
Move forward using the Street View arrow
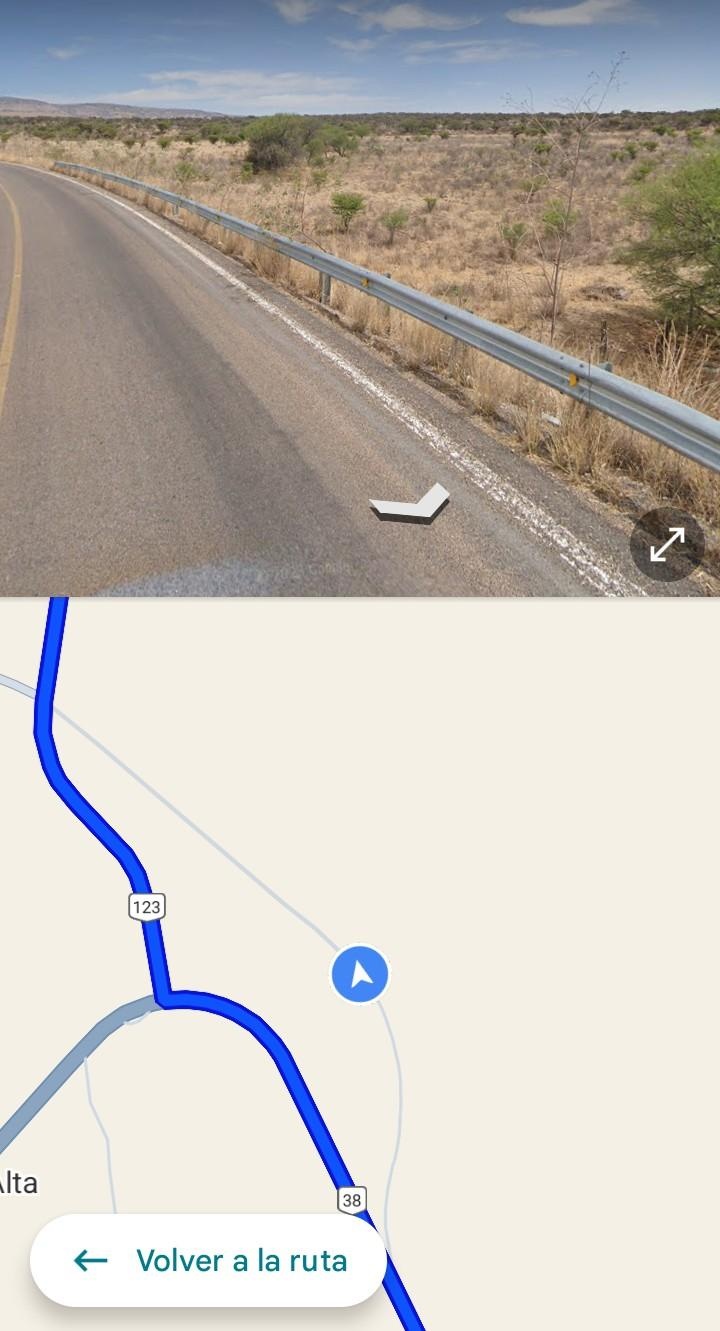click(409, 504)
